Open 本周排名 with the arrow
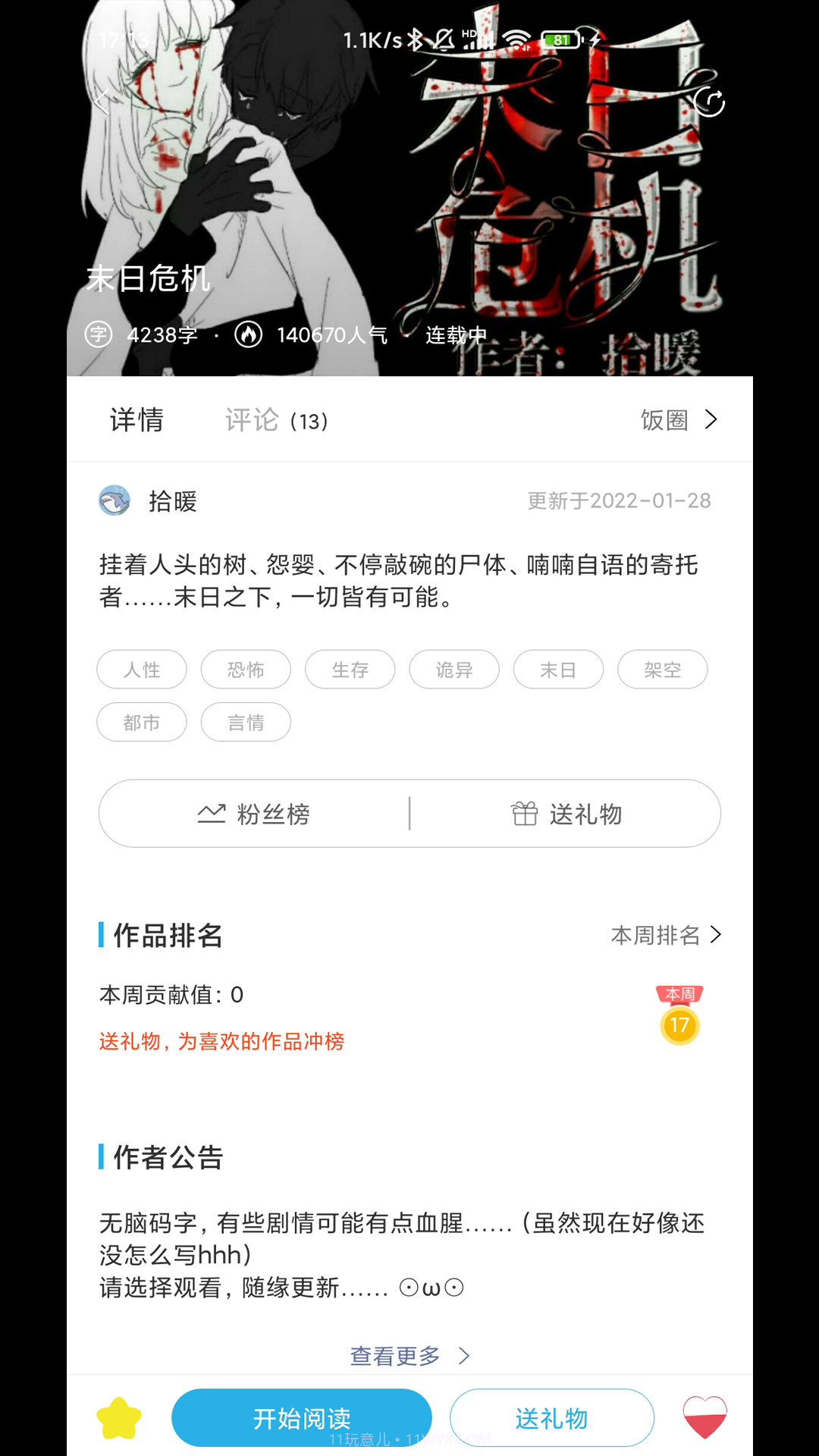 click(x=666, y=935)
